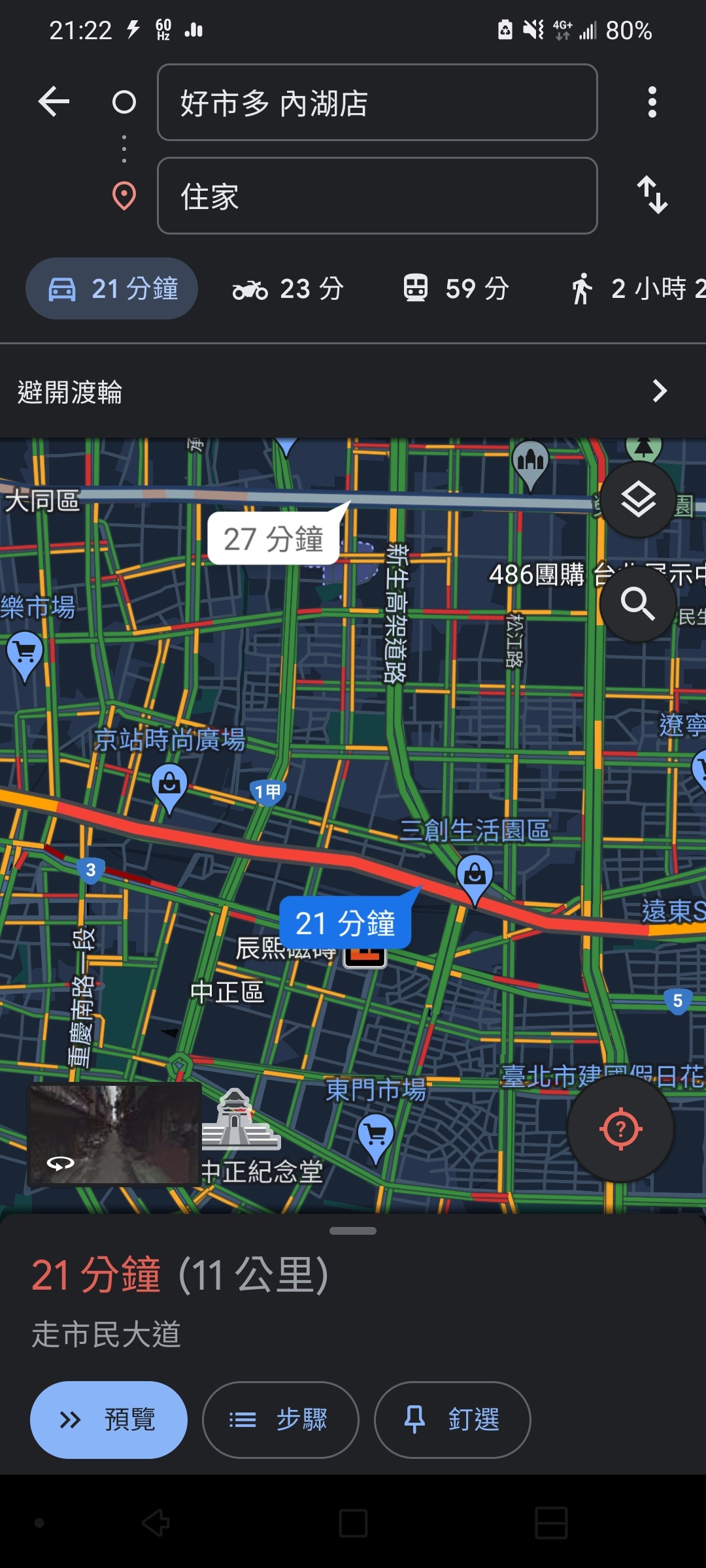Switch to motorcycle mode 23 分
Image resolution: width=706 pixels, height=1568 pixels.
tap(288, 289)
